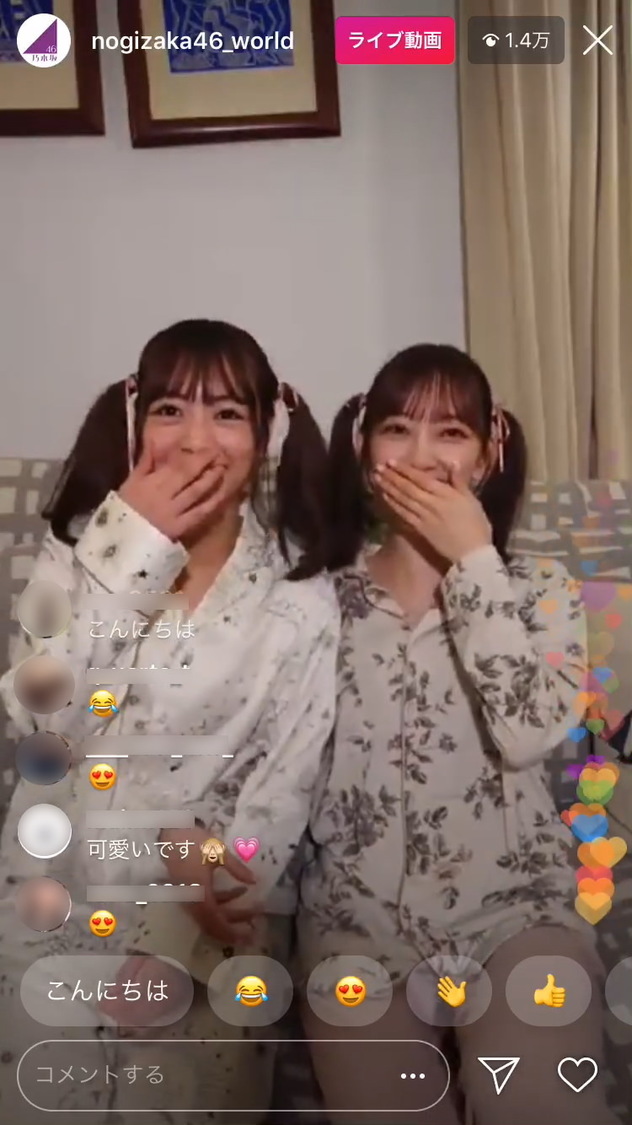Tap the コメントする comment field
The height and width of the screenshot is (1125, 632).
click(x=200, y=1075)
